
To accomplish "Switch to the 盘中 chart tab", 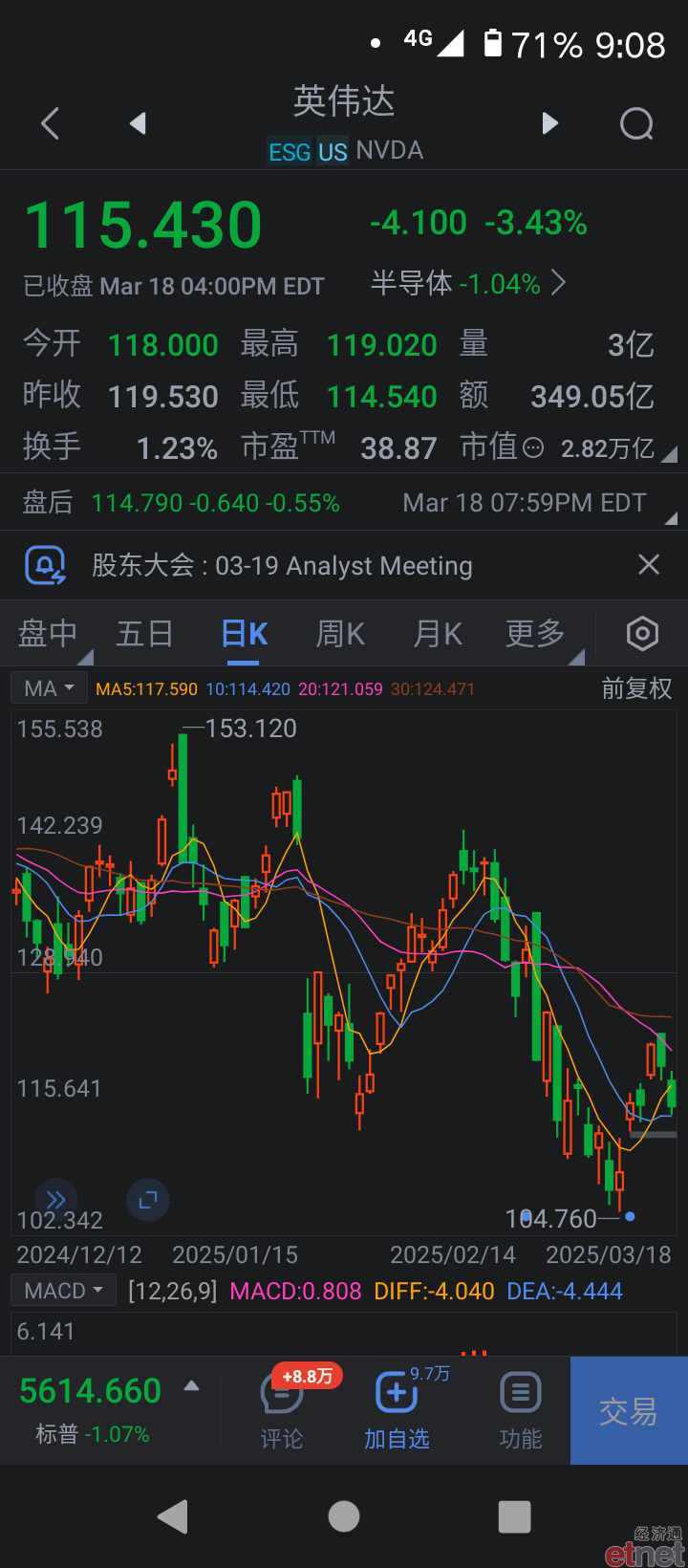I will click(48, 634).
